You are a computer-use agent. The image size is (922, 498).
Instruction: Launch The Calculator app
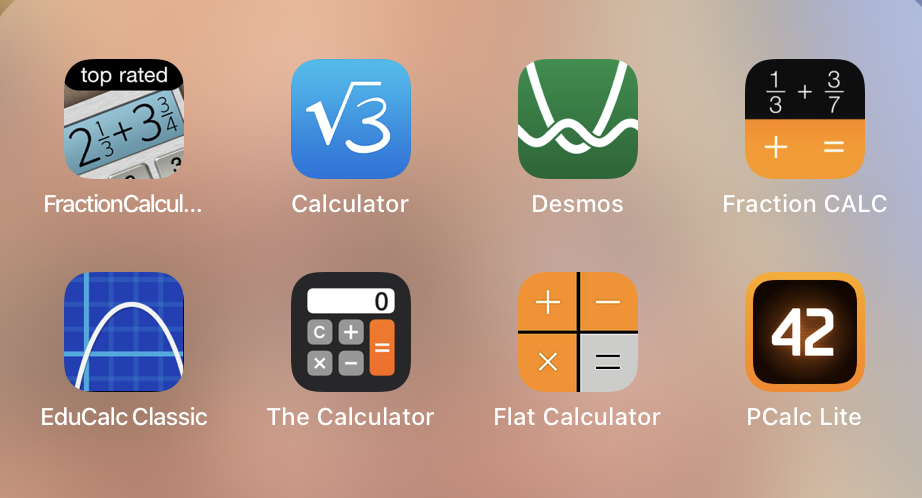coord(350,332)
